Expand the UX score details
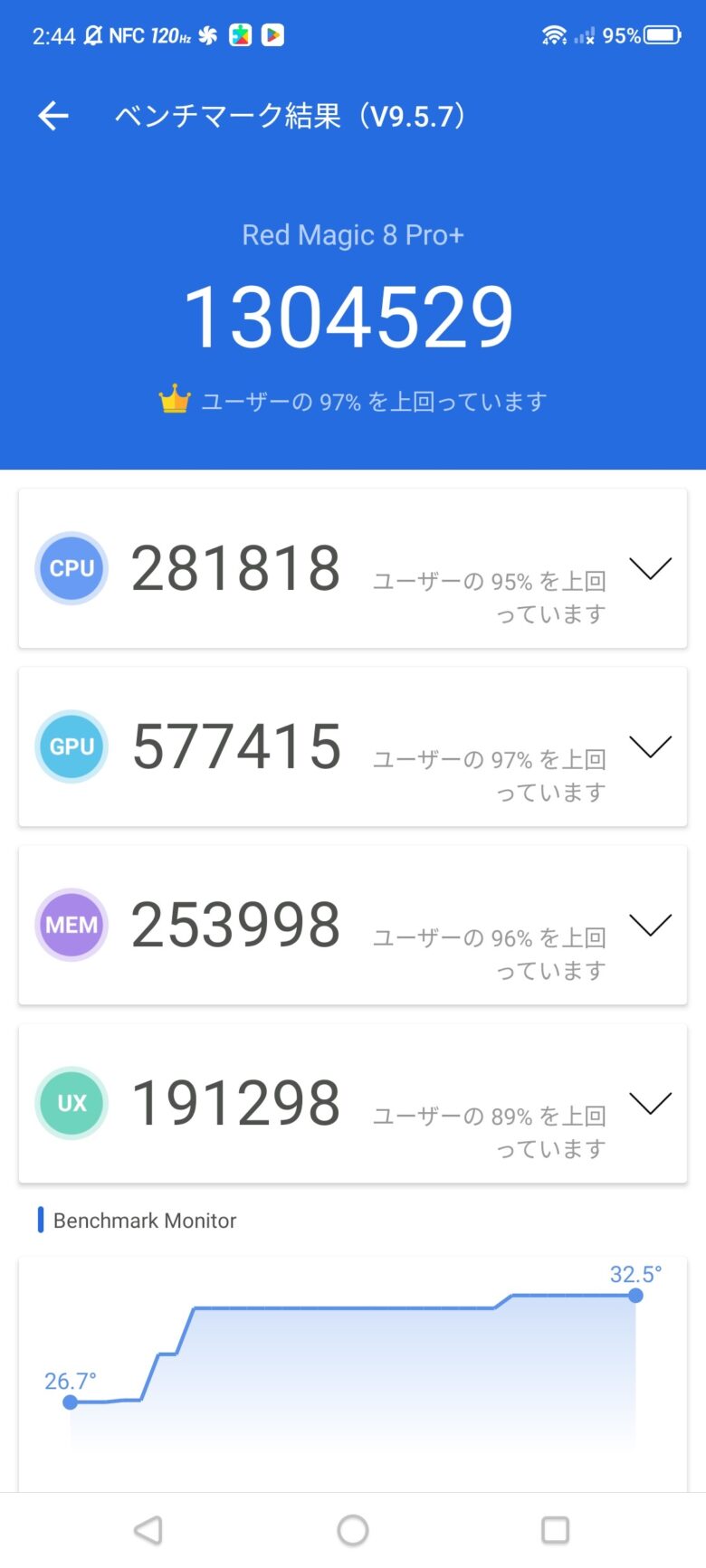 (650, 1103)
